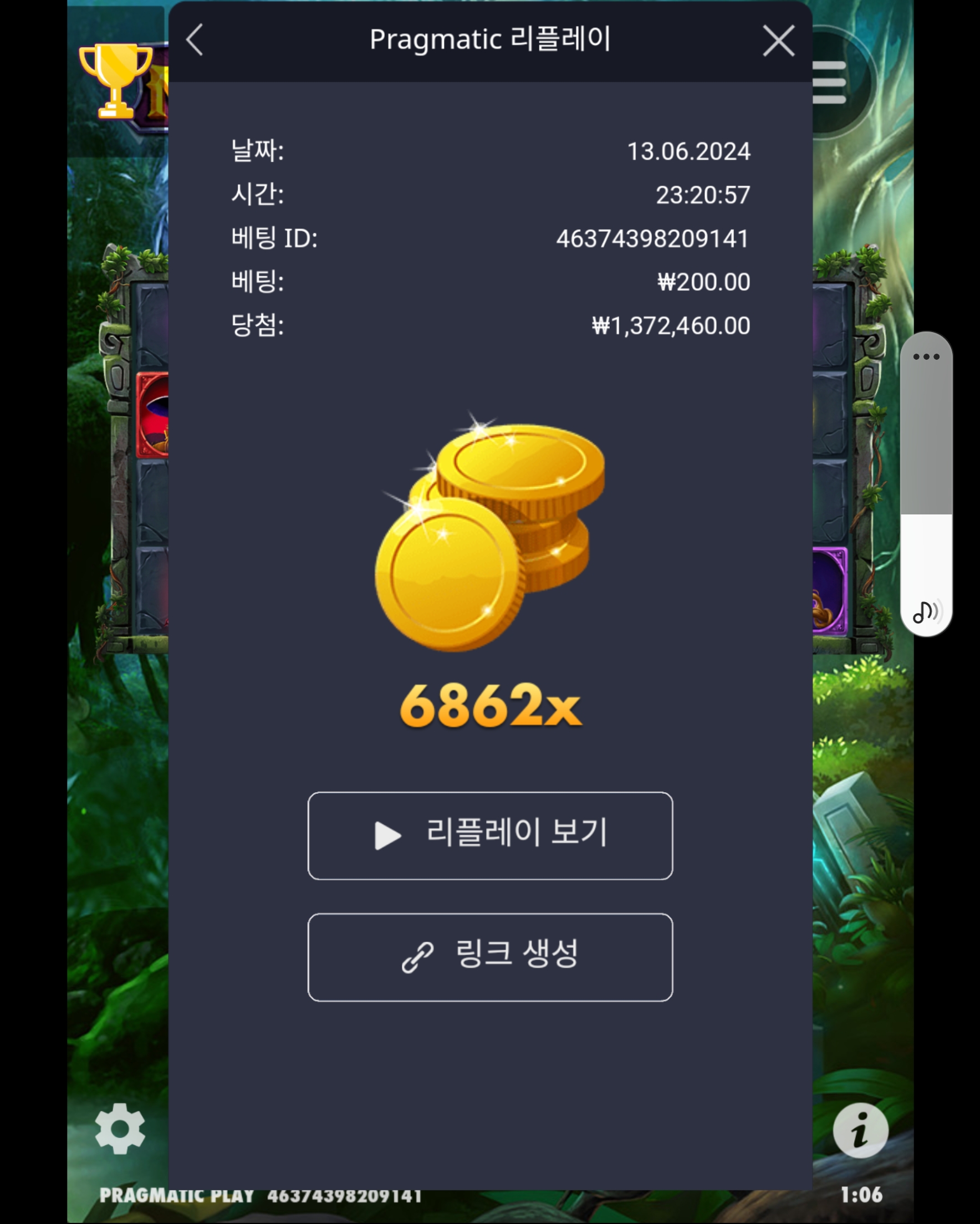
Task: Watch the replay via 리플레이 보기
Action: pyautogui.click(x=490, y=835)
